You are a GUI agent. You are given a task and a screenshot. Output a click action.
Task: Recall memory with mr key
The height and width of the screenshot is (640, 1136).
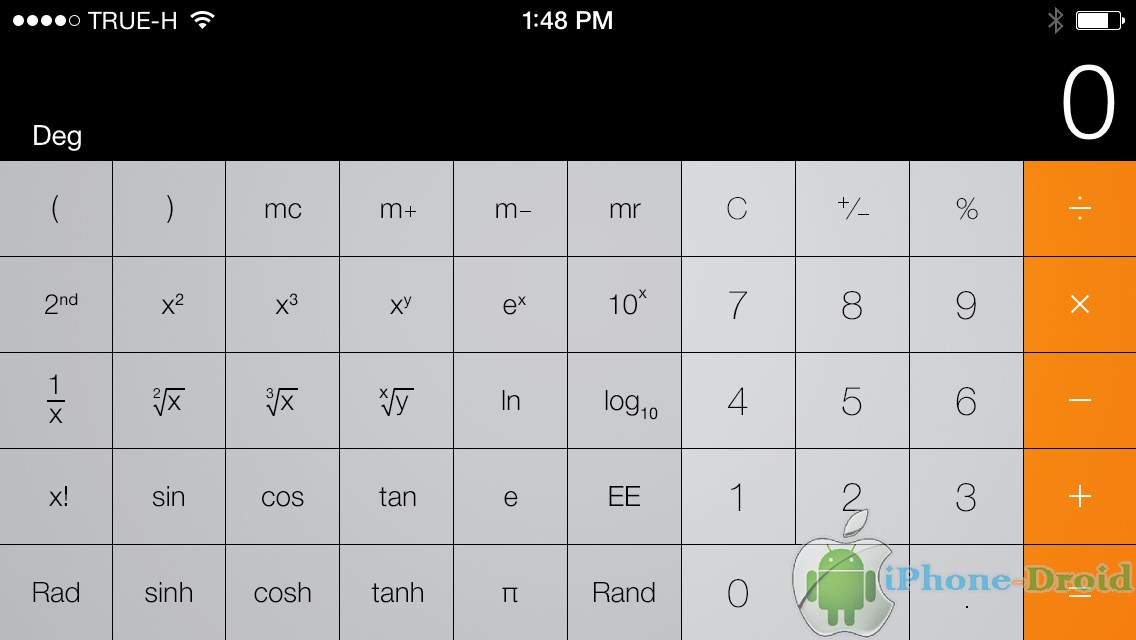pos(624,209)
